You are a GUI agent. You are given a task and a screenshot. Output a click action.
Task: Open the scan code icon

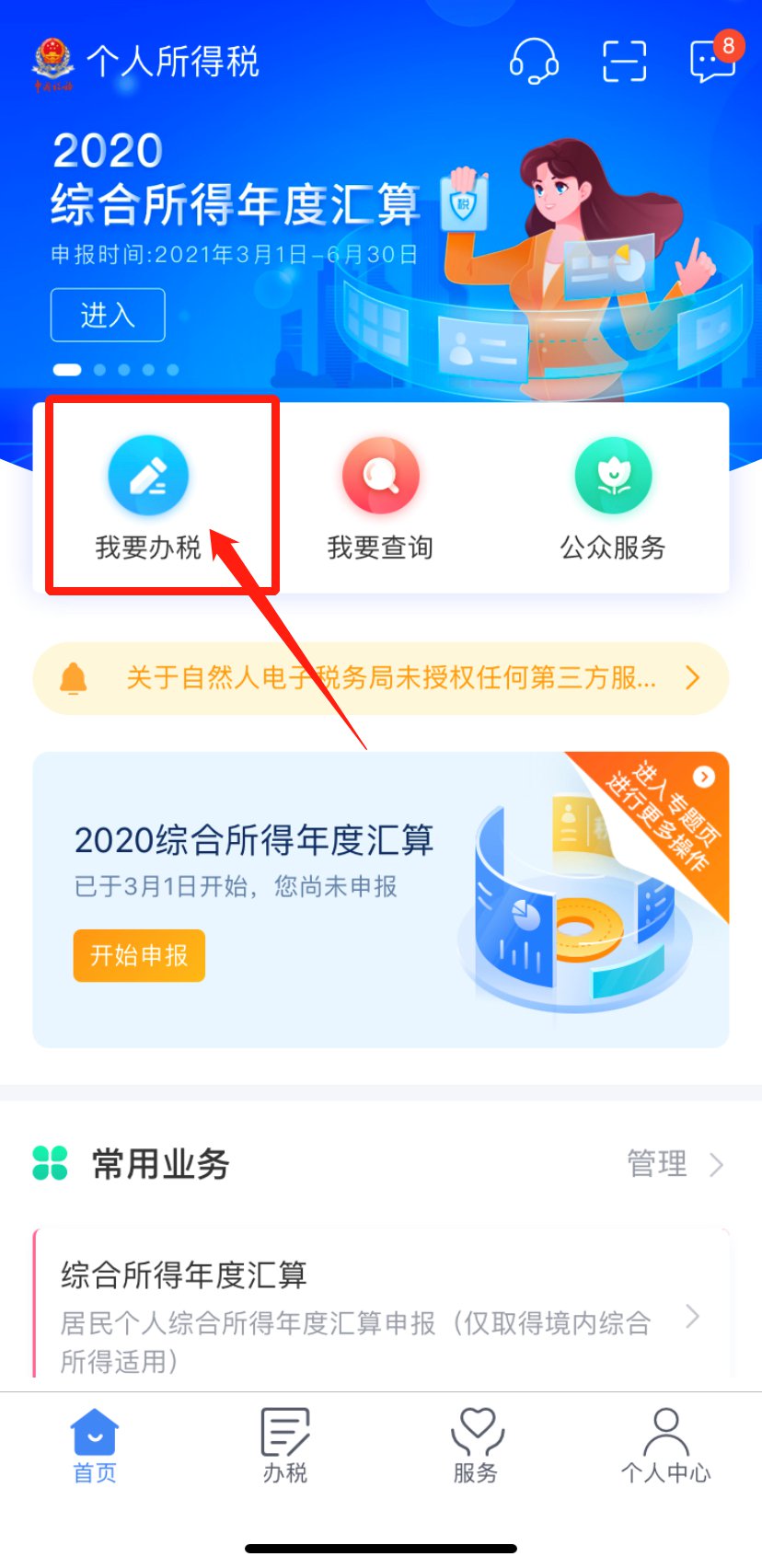coord(624,62)
